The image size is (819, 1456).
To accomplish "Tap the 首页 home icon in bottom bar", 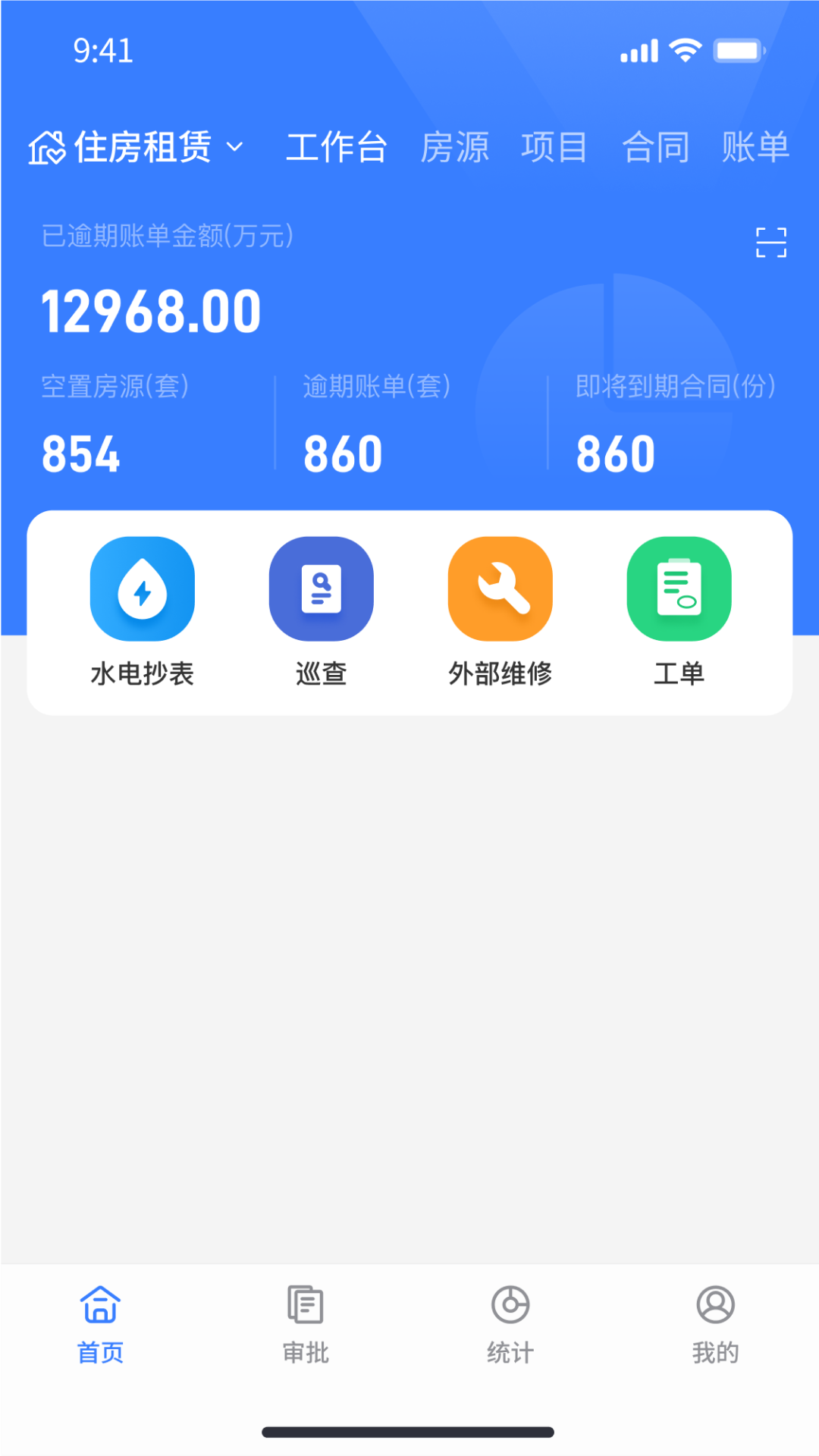I will (99, 1304).
